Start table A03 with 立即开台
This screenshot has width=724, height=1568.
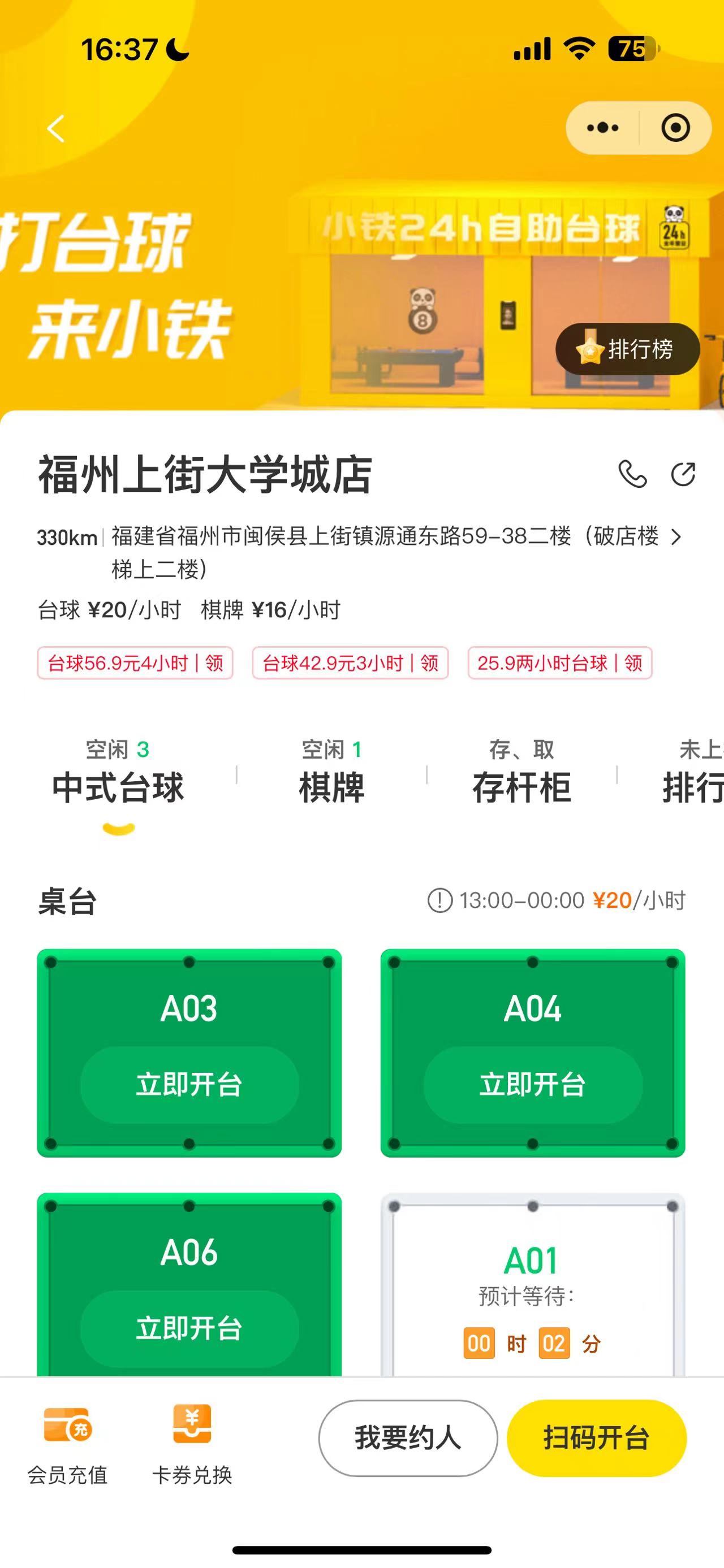(189, 1084)
